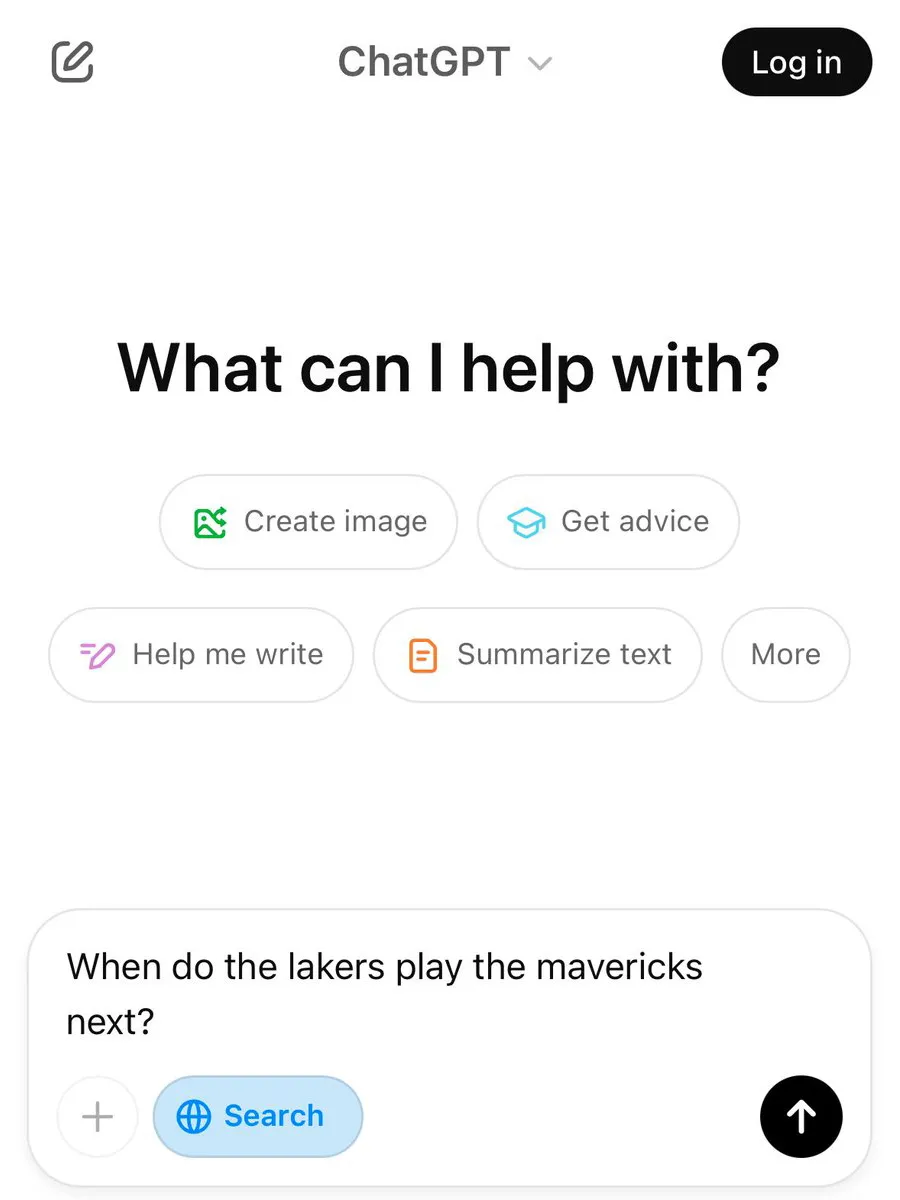
Task: Toggle the Search web option
Action: click(x=258, y=1117)
